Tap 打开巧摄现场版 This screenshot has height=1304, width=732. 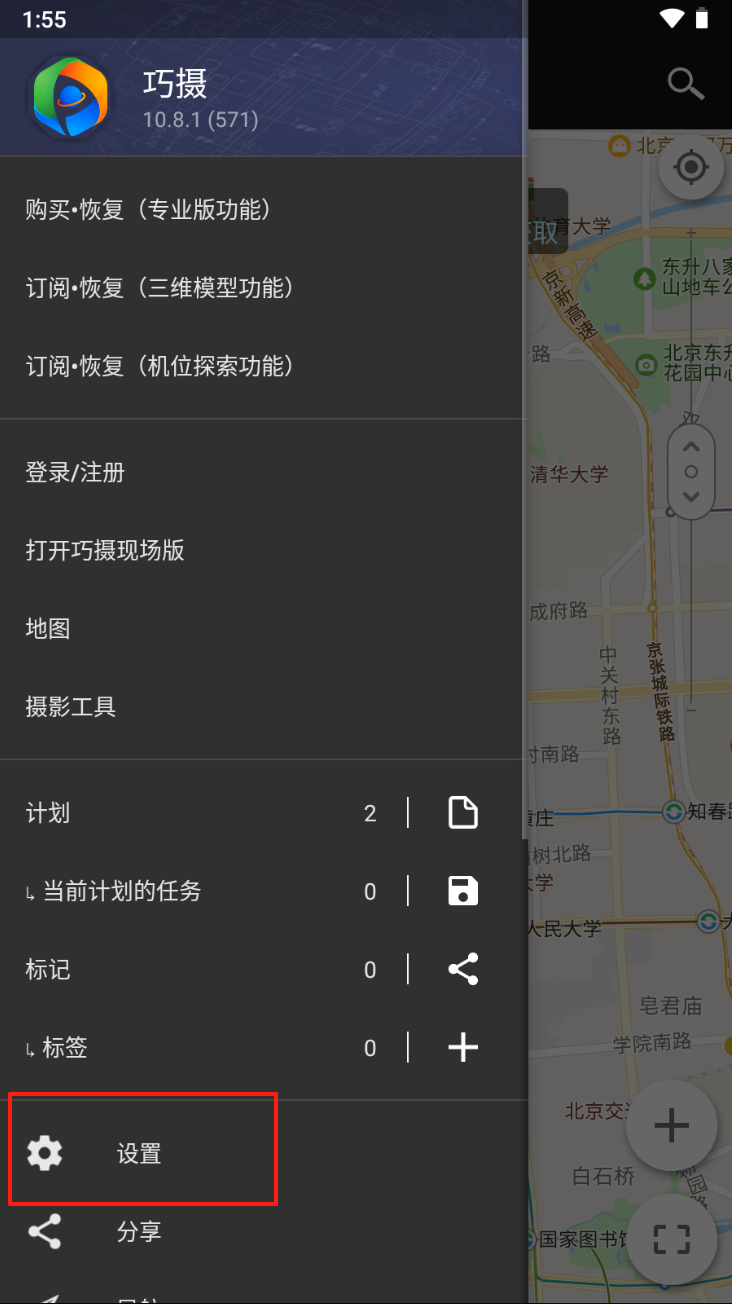click(105, 550)
